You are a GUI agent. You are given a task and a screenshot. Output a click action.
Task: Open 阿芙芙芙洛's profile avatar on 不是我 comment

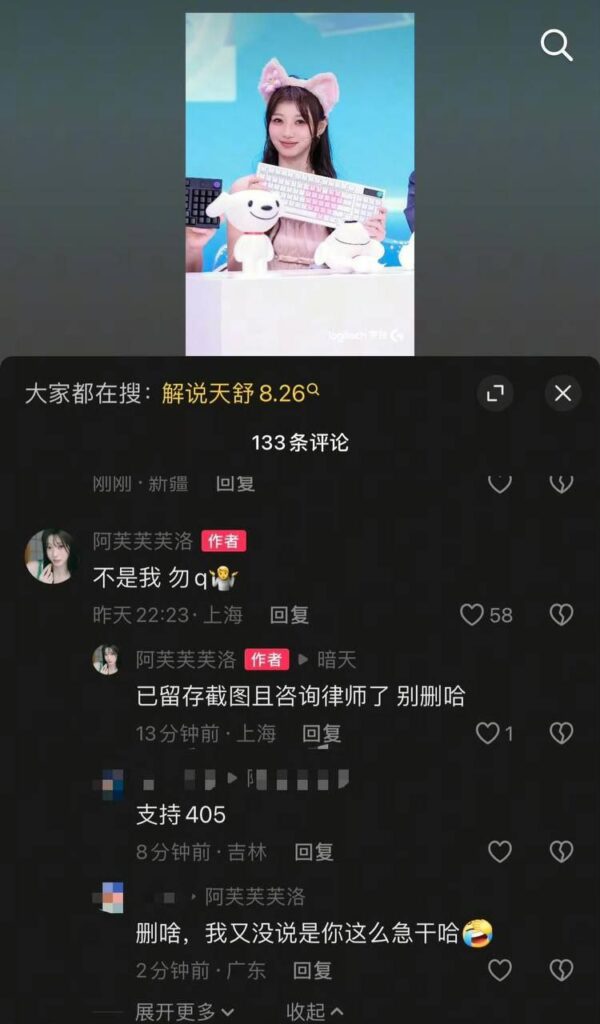click(x=51, y=556)
